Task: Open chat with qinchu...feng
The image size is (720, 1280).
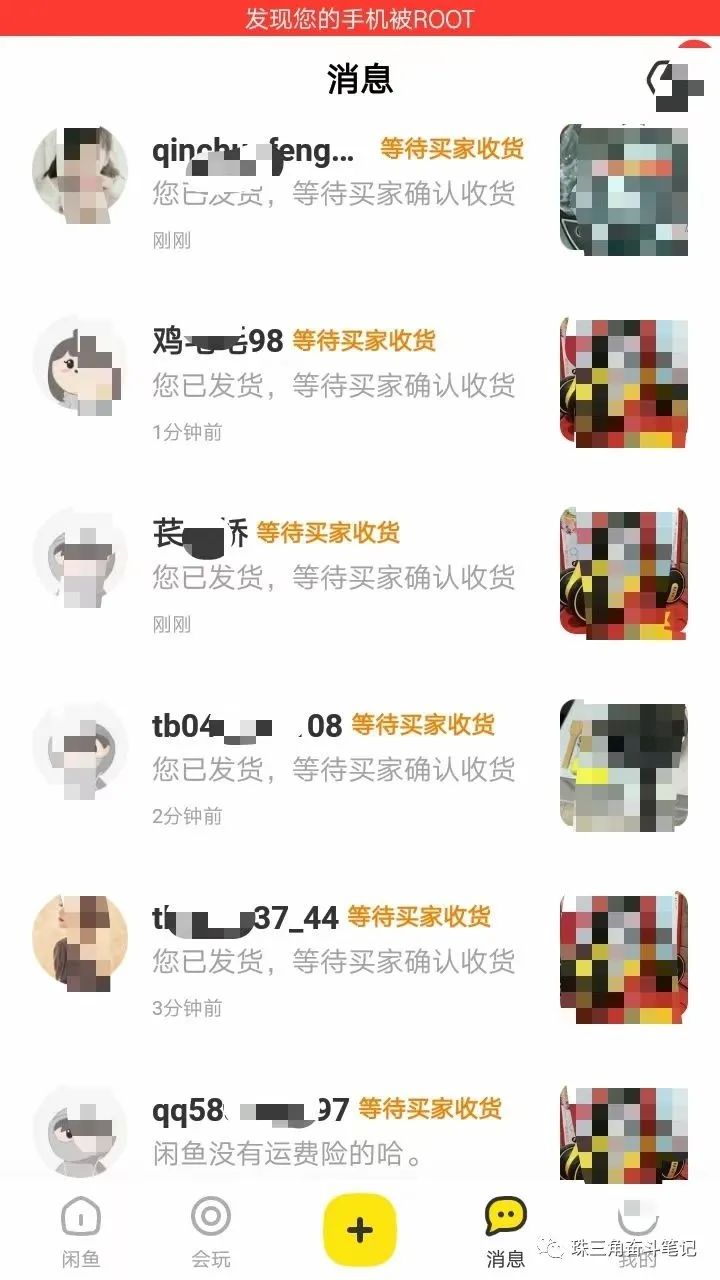Action: pos(330,190)
